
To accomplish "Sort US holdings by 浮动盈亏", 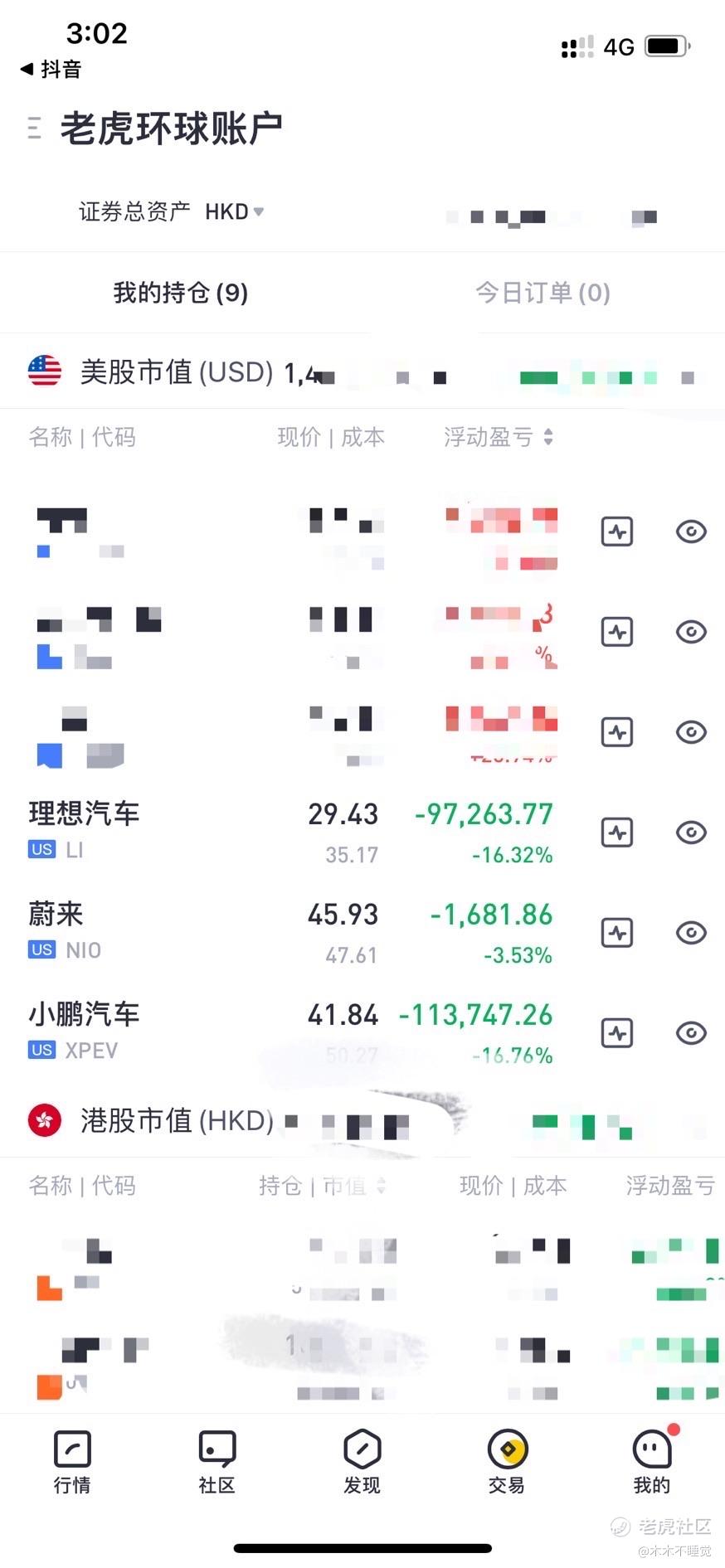I will [x=499, y=437].
